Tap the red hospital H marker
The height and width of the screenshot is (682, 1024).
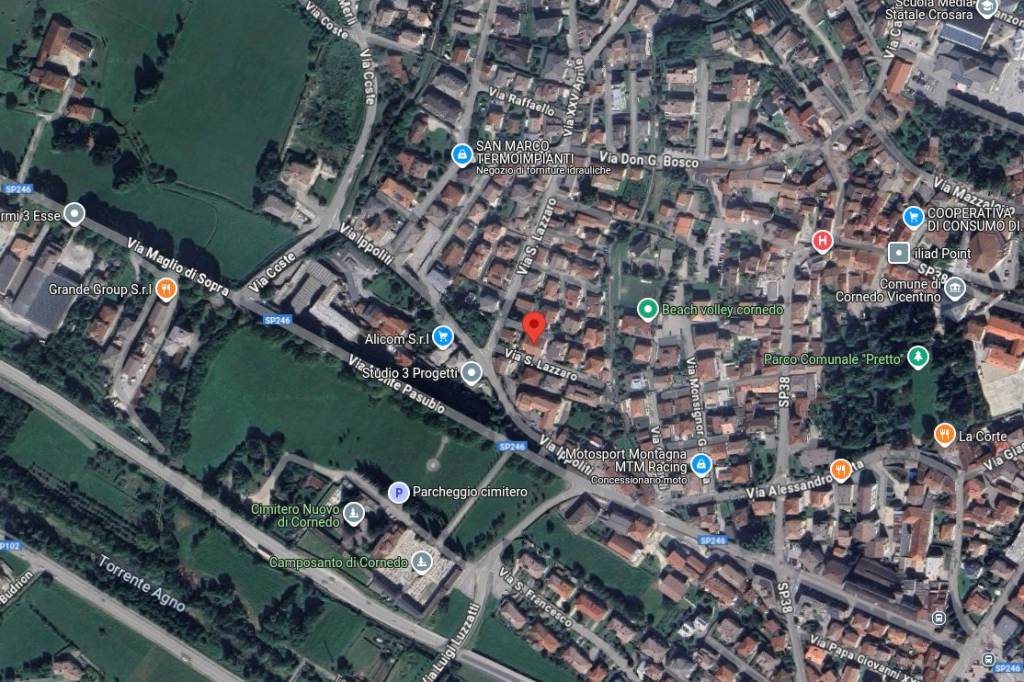coord(822,240)
